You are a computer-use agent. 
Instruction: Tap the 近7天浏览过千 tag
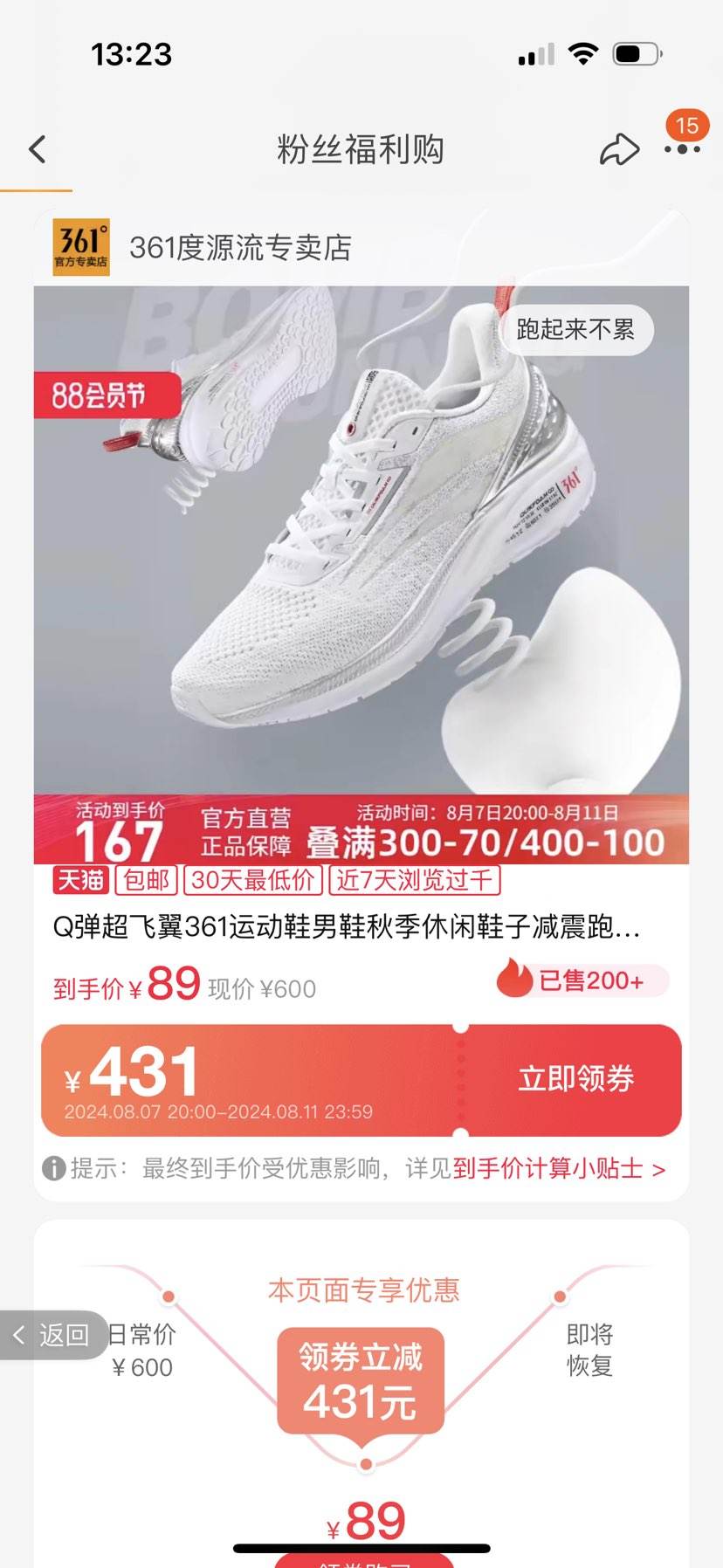point(414,883)
